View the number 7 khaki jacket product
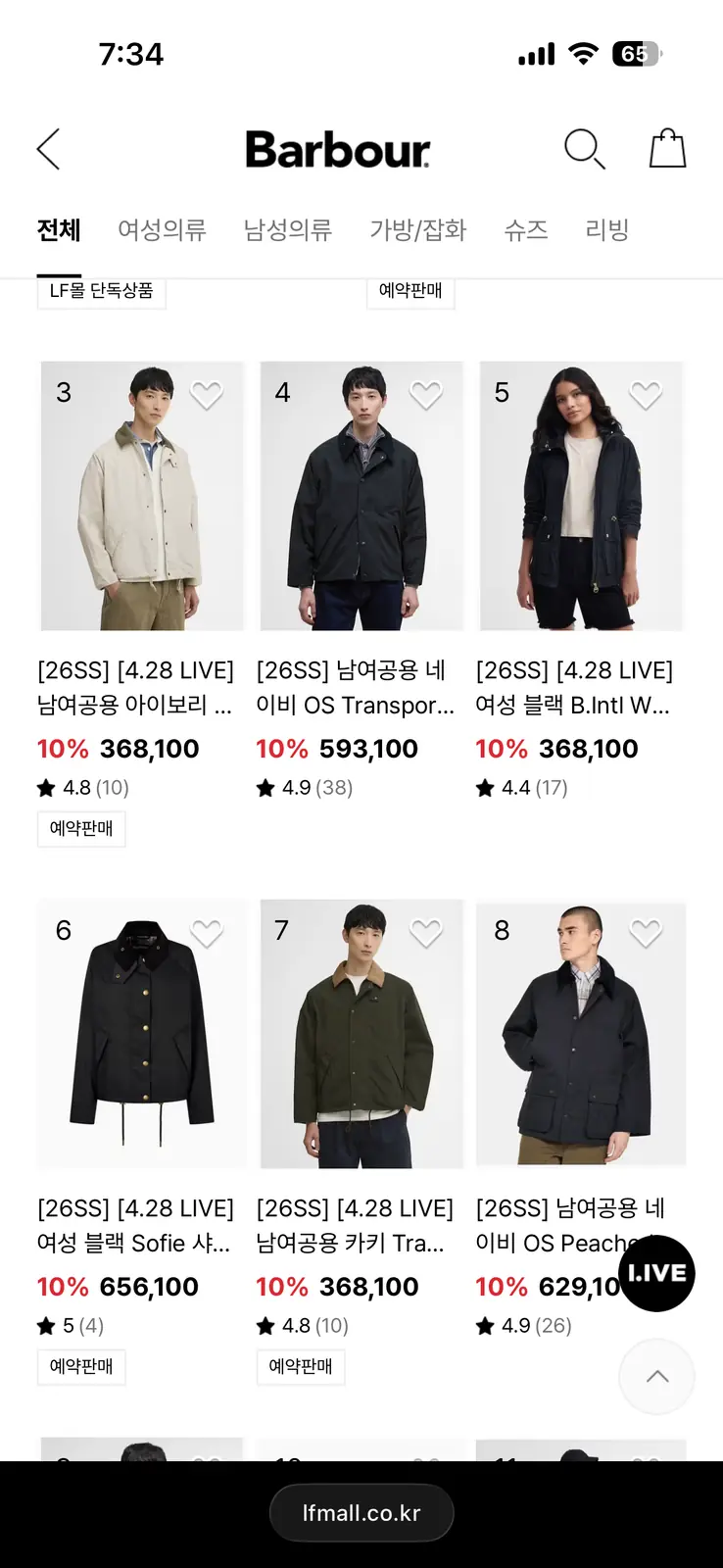 pyautogui.click(x=361, y=1034)
